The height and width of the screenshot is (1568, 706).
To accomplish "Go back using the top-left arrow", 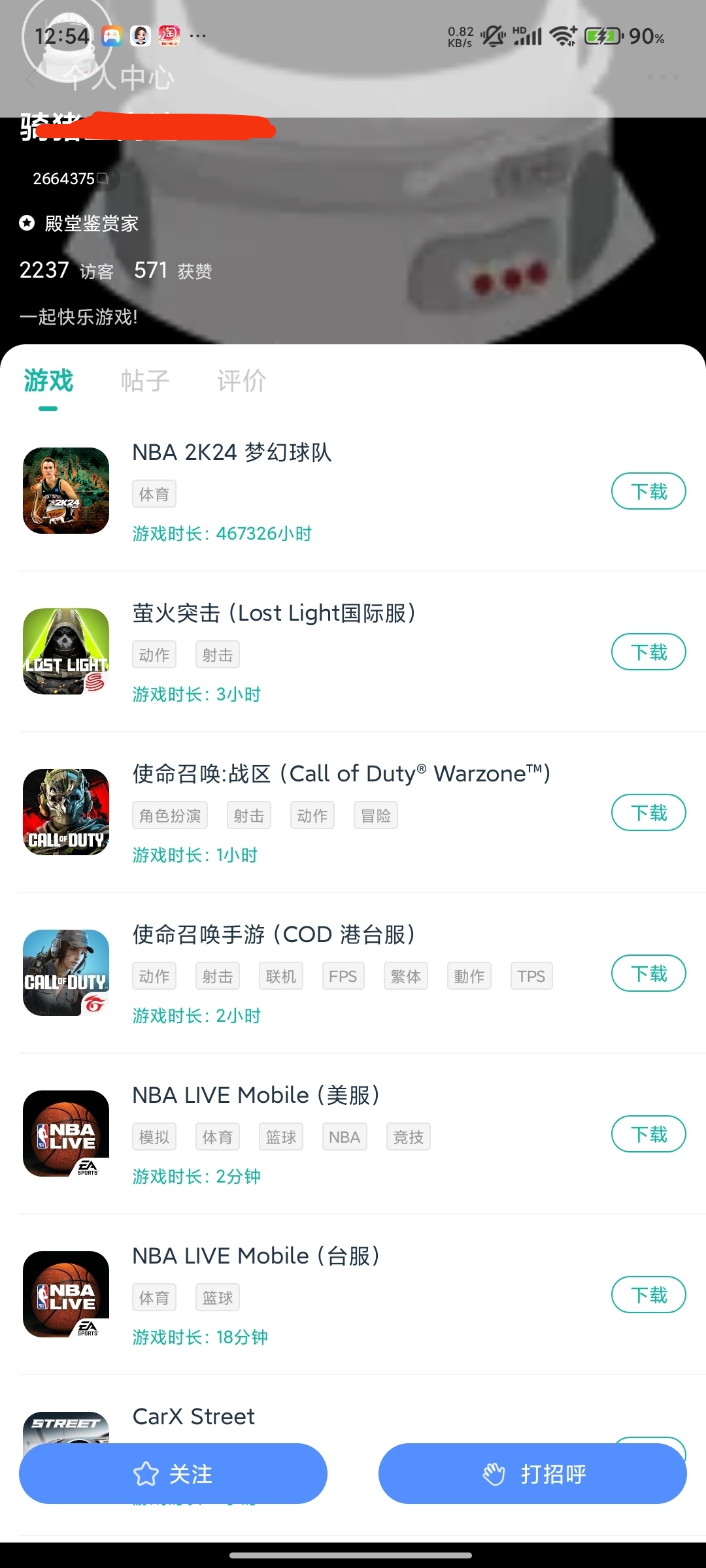I will (x=31, y=78).
